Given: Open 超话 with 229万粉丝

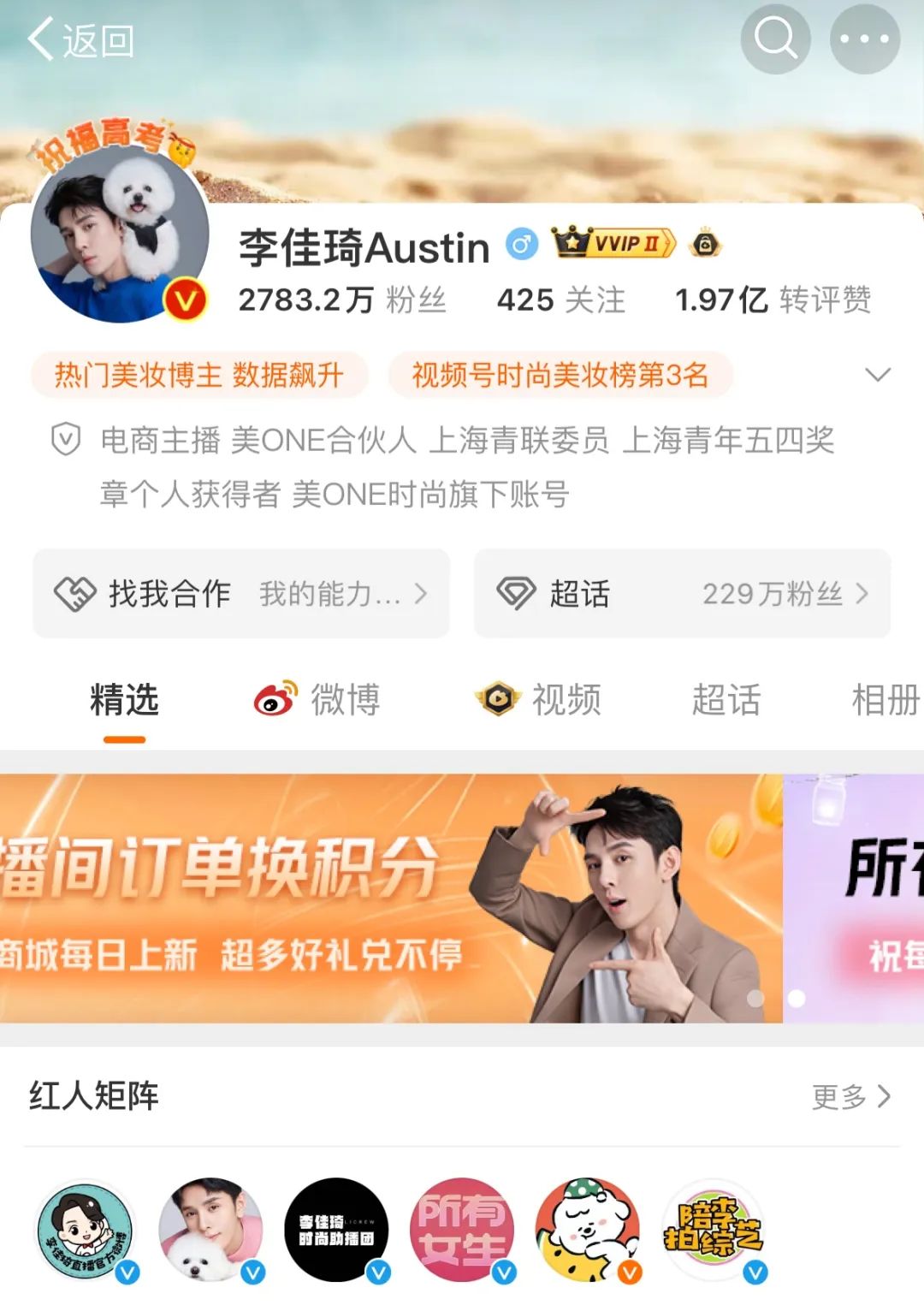Looking at the screenshot, I should point(682,593).
